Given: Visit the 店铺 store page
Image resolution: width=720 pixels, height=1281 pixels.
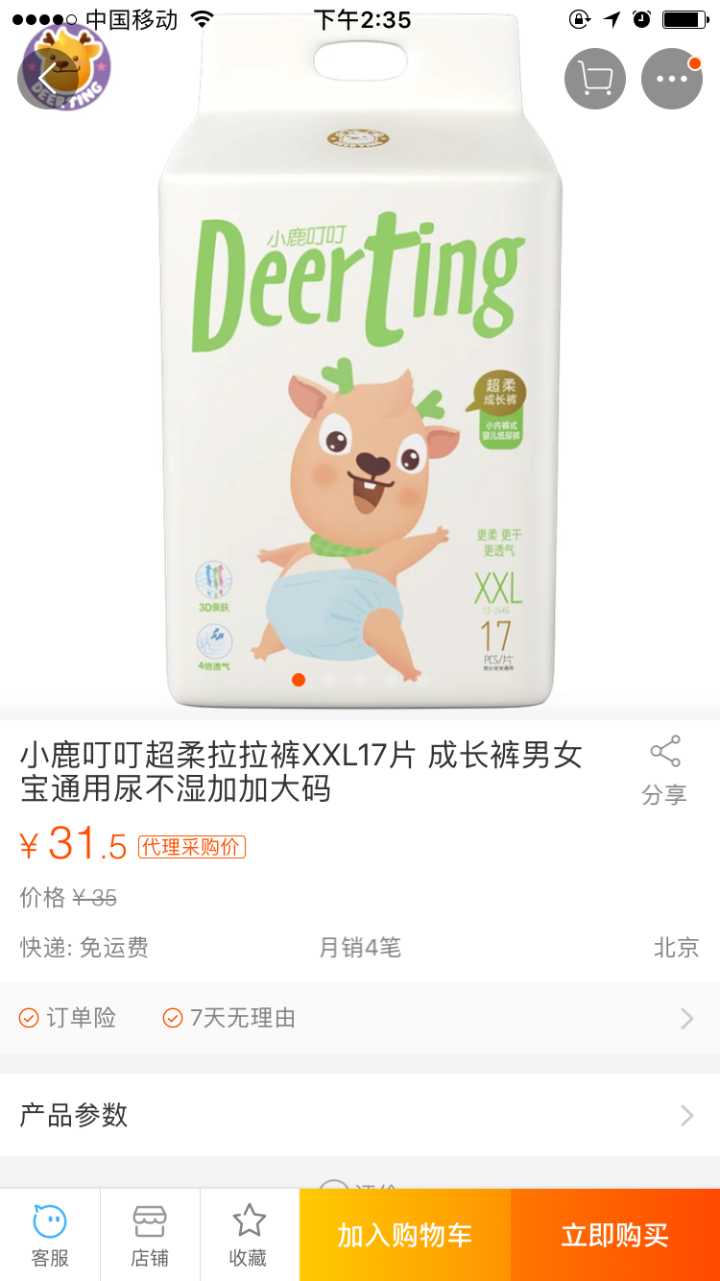Looking at the screenshot, I should (150, 1235).
